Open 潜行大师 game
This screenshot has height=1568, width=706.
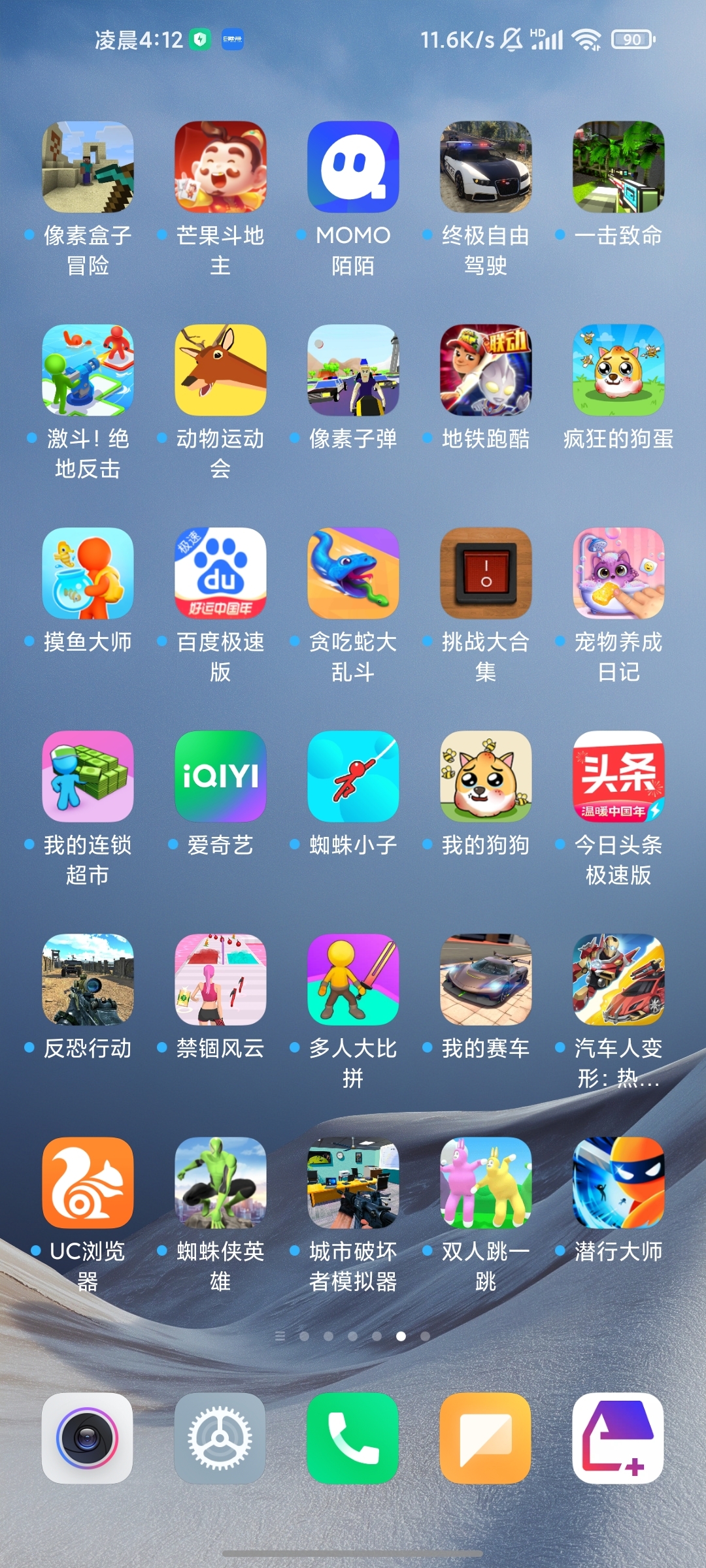point(618,1183)
